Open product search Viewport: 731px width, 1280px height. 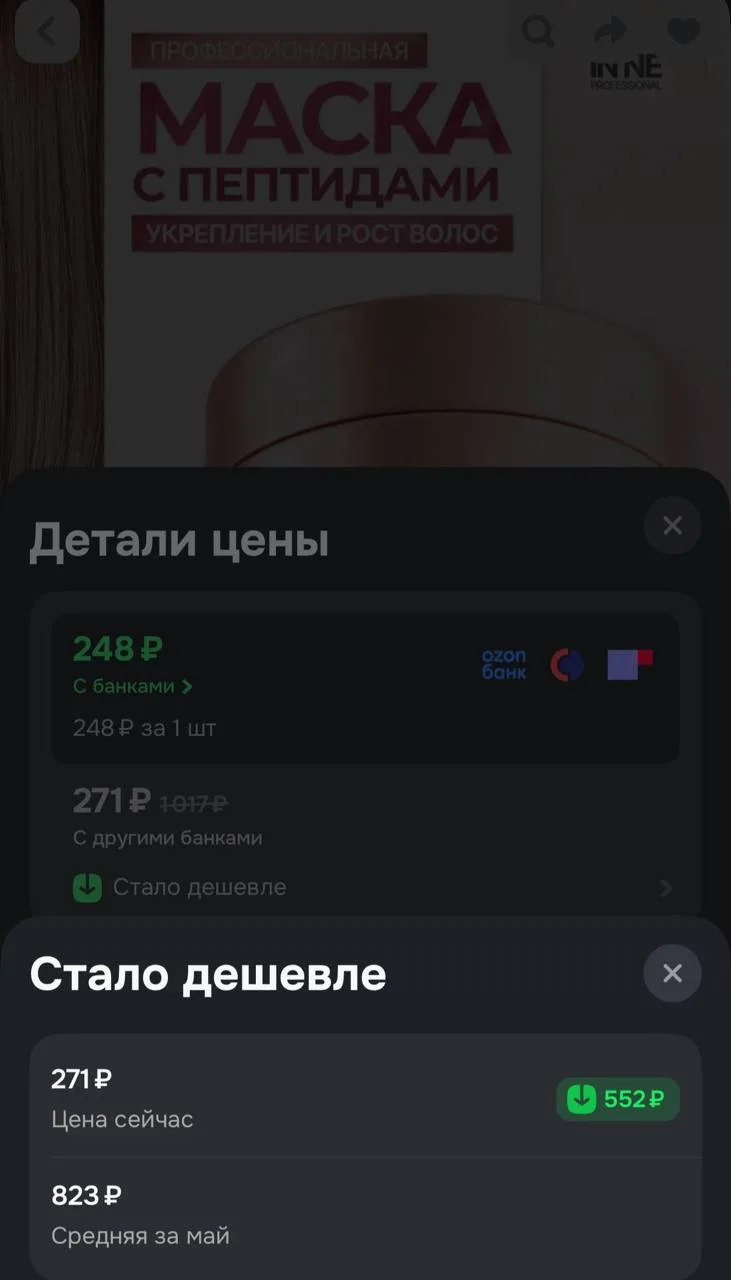(x=538, y=32)
